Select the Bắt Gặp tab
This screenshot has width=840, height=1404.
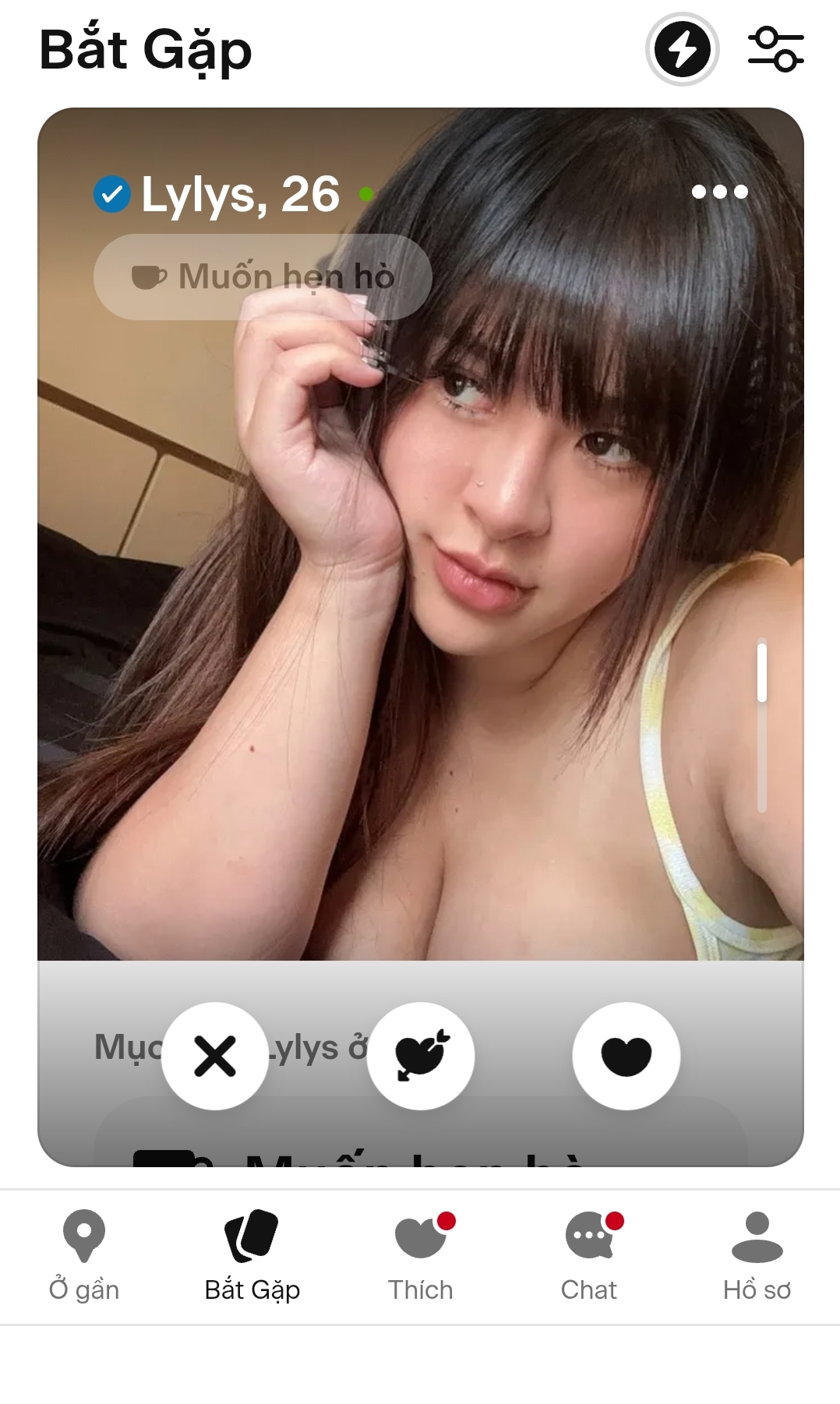click(252, 1255)
